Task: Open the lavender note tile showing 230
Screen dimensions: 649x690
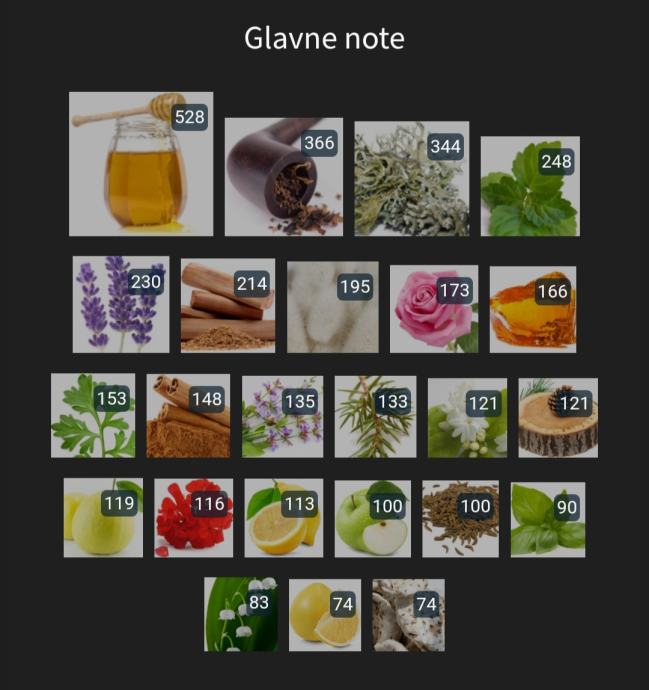Action: pyautogui.click(x=120, y=304)
